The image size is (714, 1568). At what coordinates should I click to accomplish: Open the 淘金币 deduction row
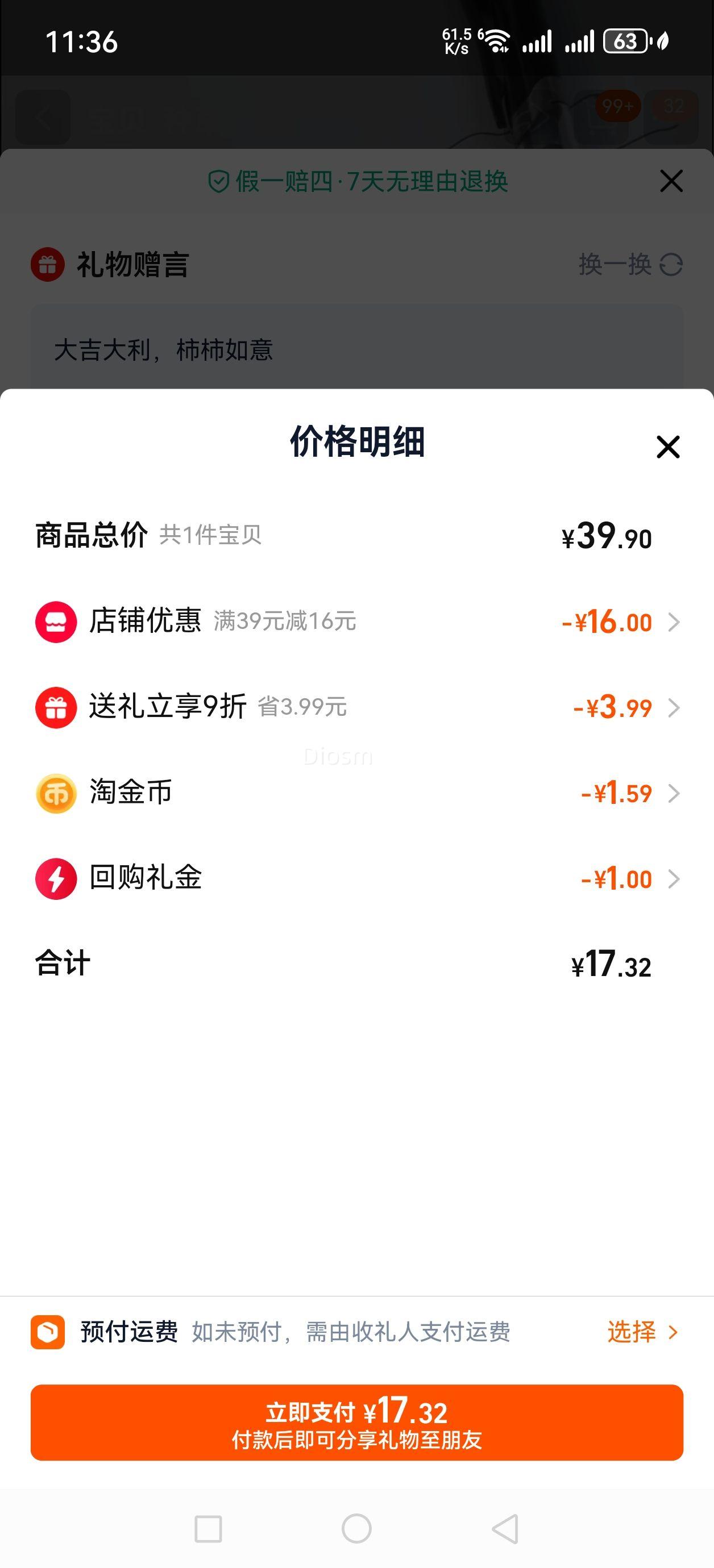coord(673,794)
